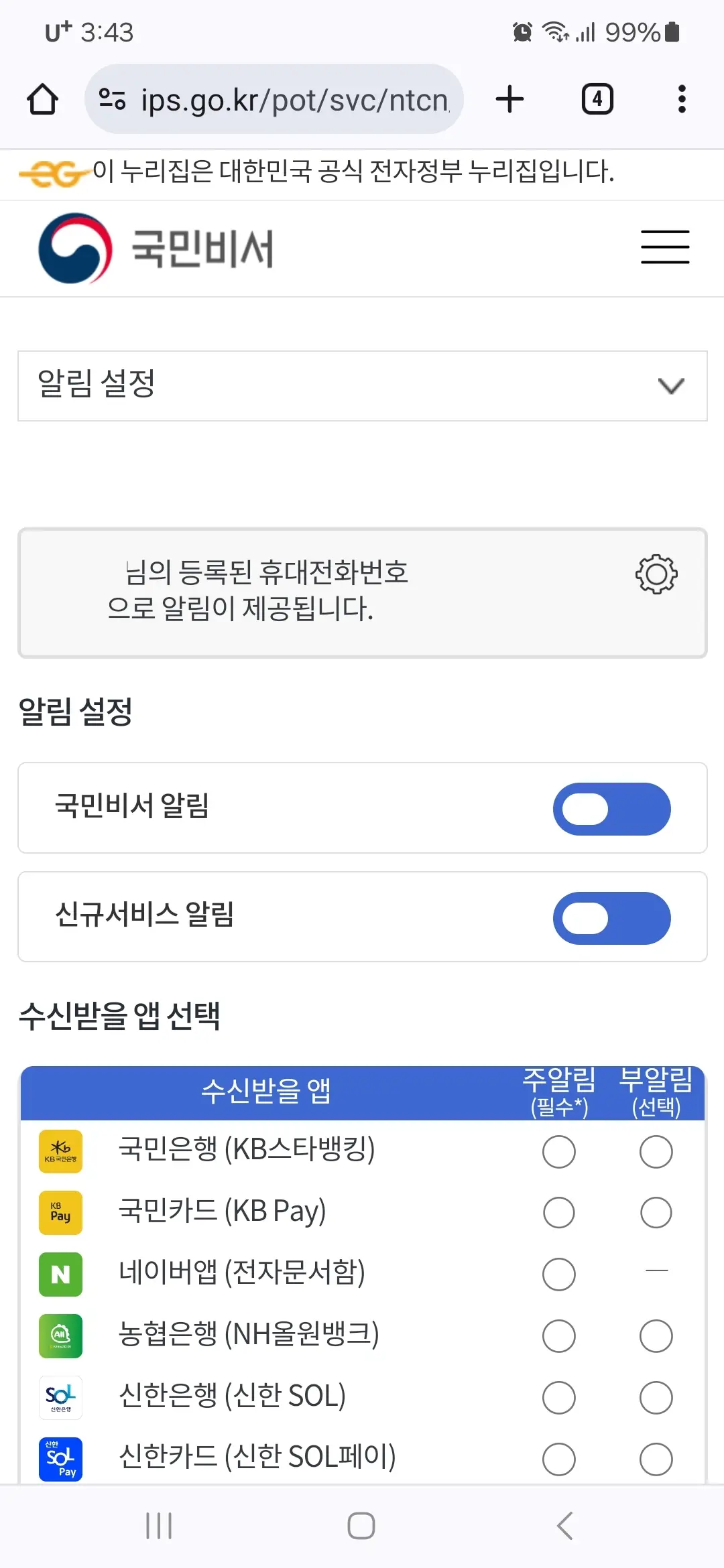
Task: Enable the 국민비서 알림 toggle
Action: click(x=612, y=809)
